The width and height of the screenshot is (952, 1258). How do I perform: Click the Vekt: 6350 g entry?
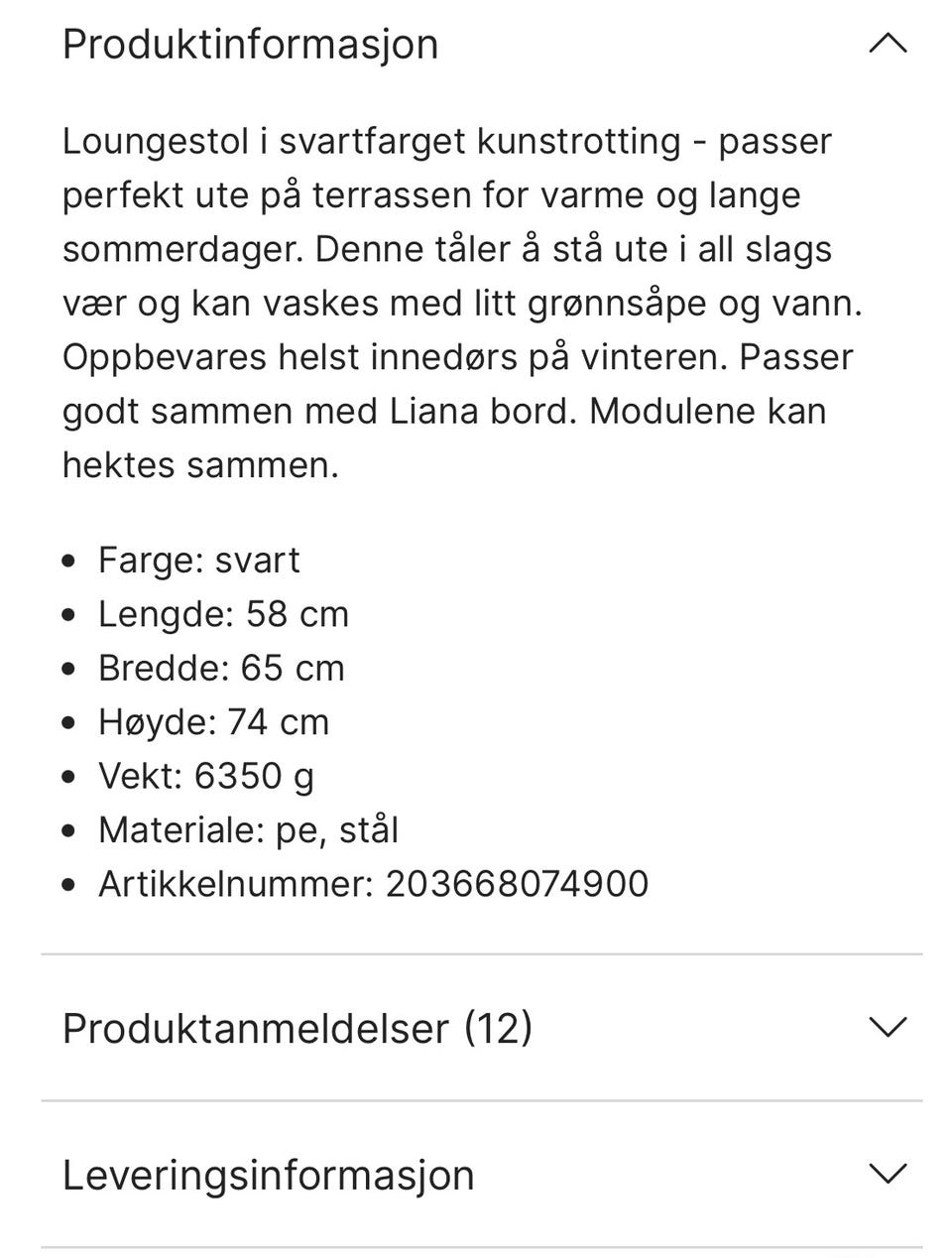tap(205, 776)
